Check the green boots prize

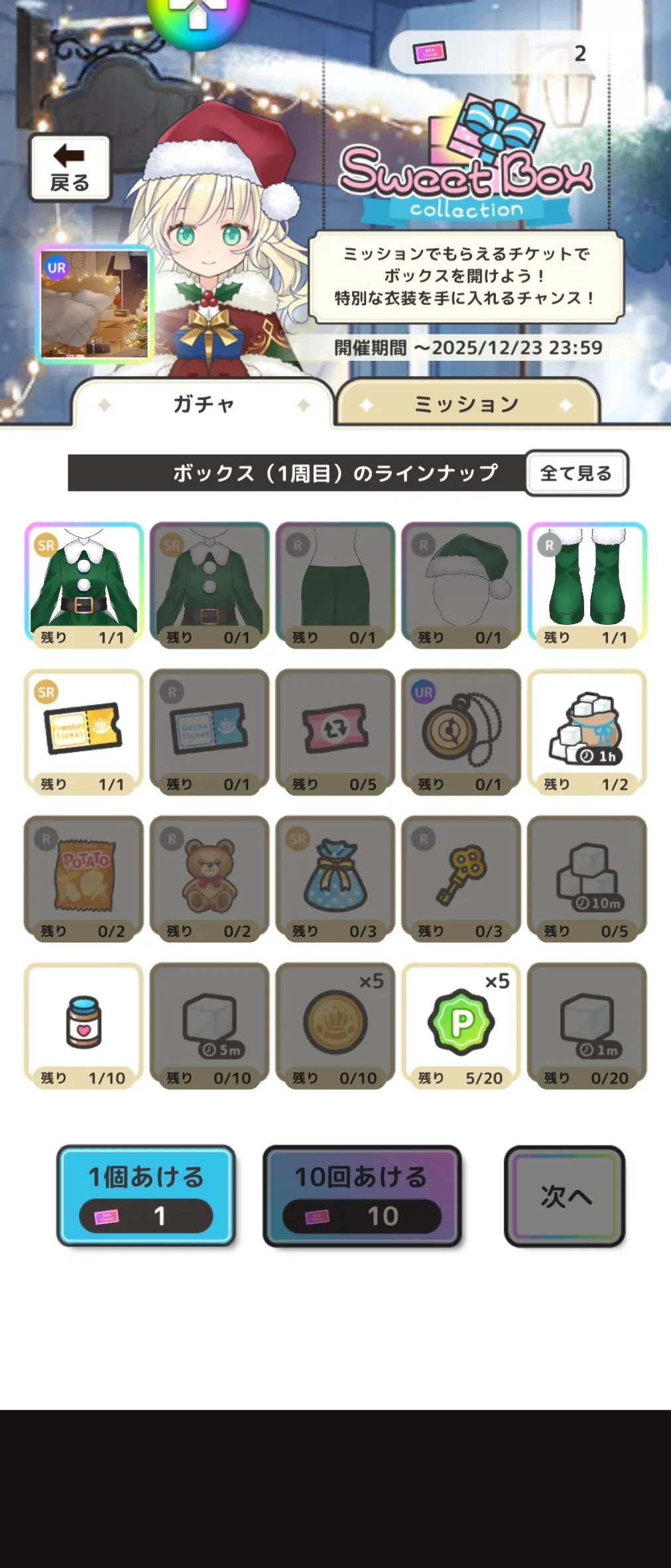pyautogui.click(x=587, y=585)
